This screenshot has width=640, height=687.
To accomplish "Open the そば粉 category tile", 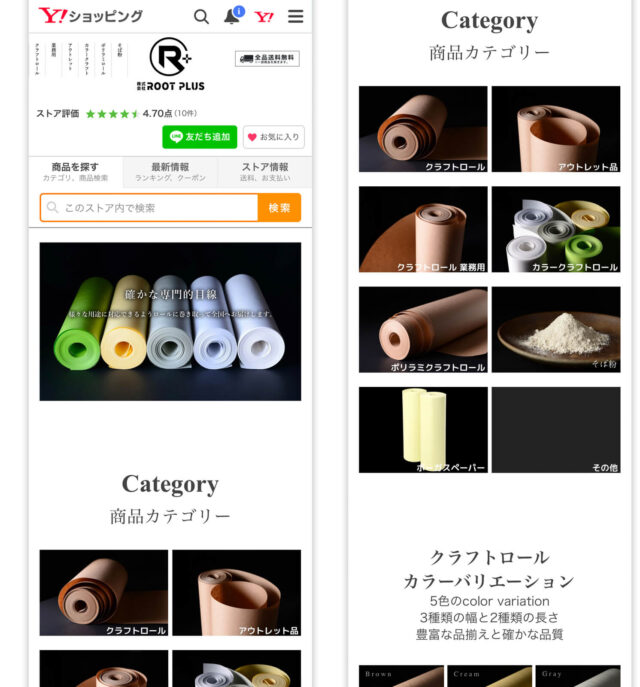I will [555, 330].
